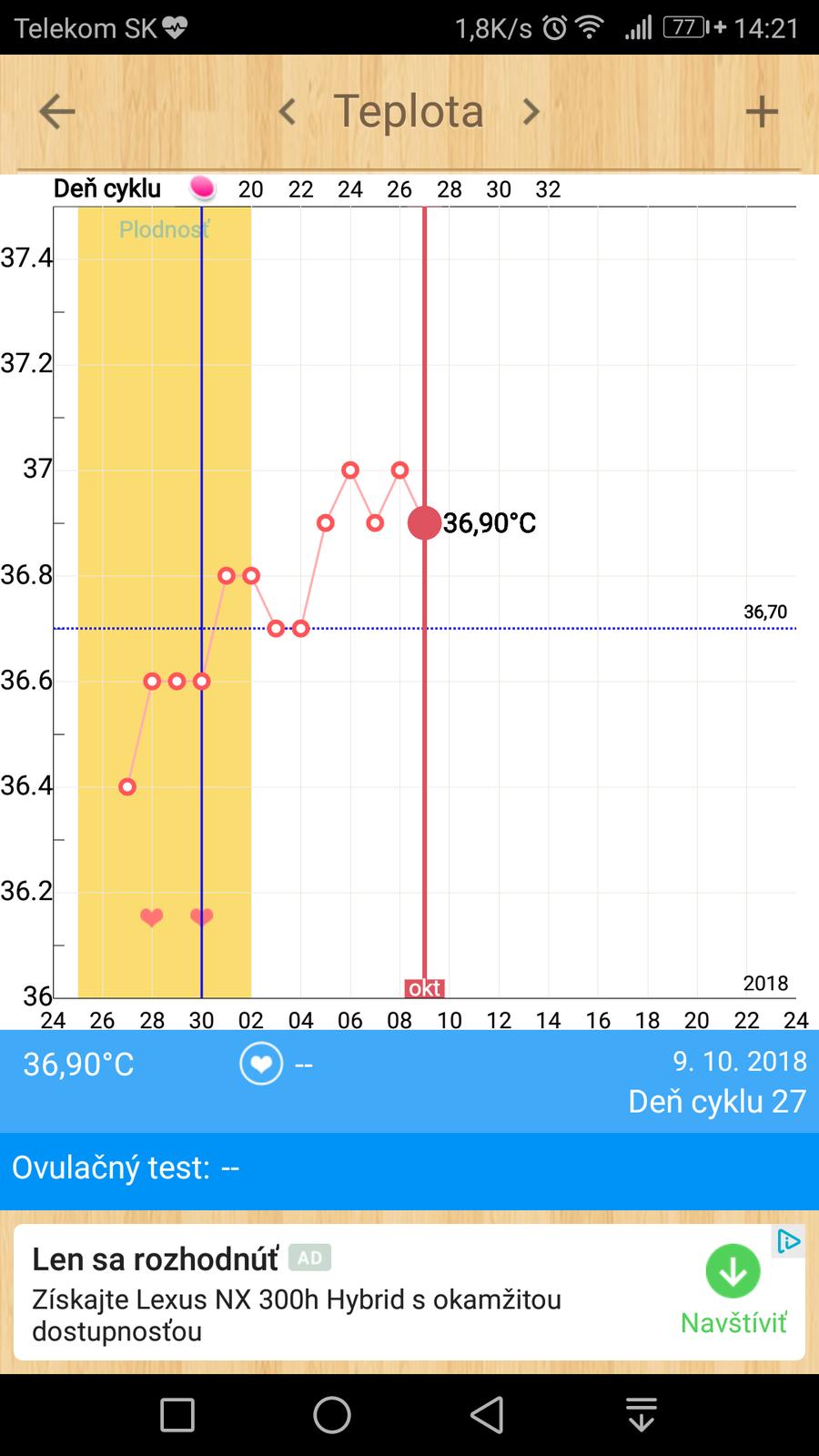Go to the home screen
The height and width of the screenshot is (1456, 819).
tap(332, 1415)
